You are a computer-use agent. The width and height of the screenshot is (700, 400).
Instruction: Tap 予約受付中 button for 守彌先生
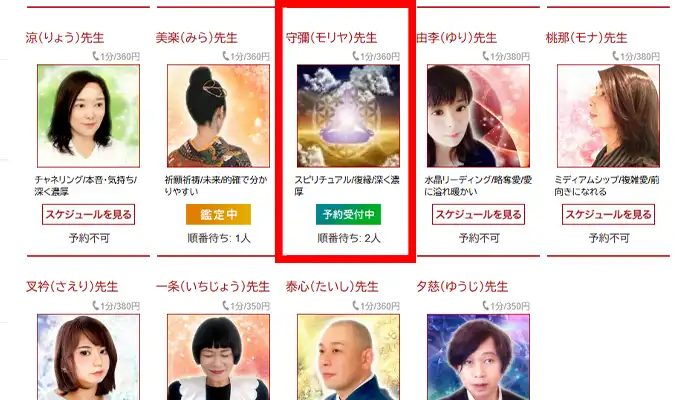348,214
